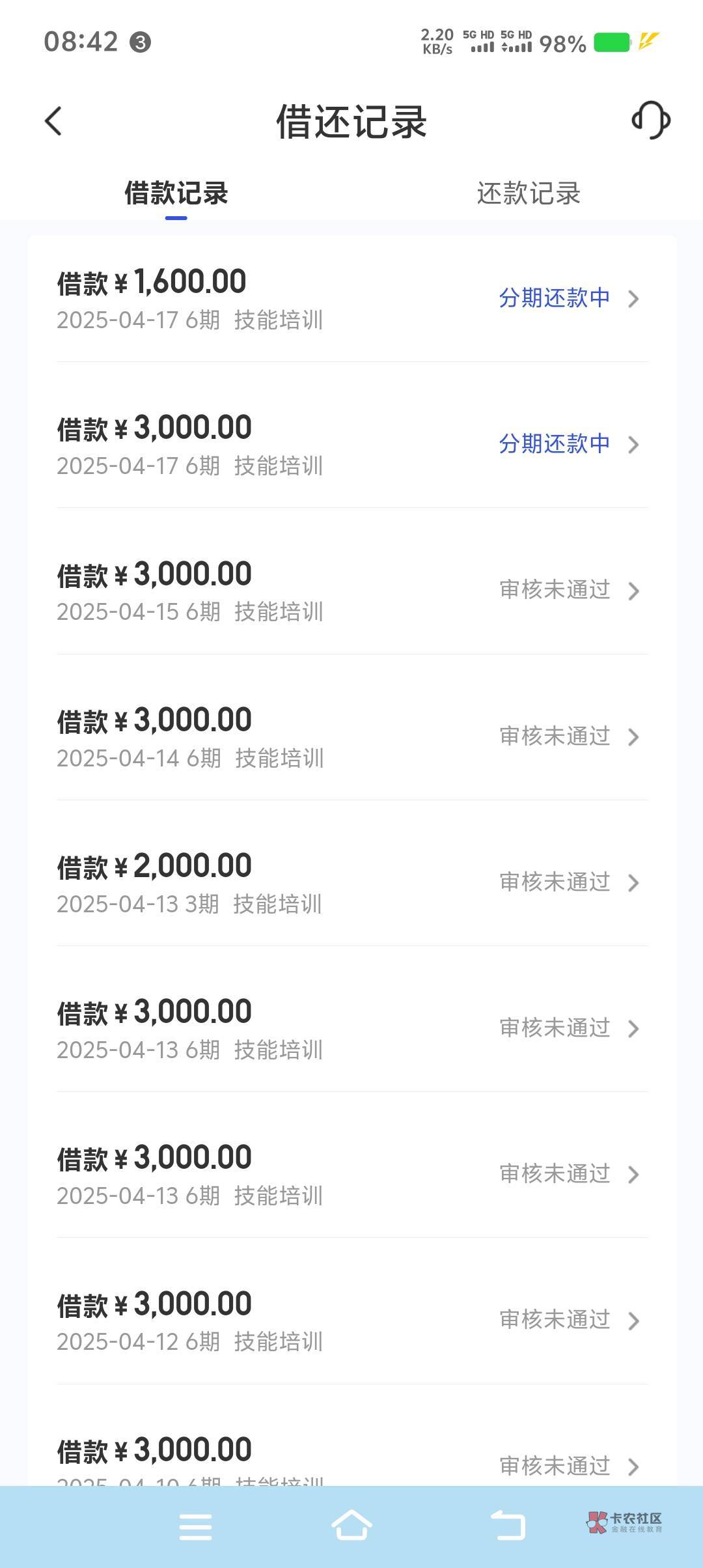
Task: Open ¥3,000.00 loan from 2025-04-17
Action: click(x=351, y=445)
